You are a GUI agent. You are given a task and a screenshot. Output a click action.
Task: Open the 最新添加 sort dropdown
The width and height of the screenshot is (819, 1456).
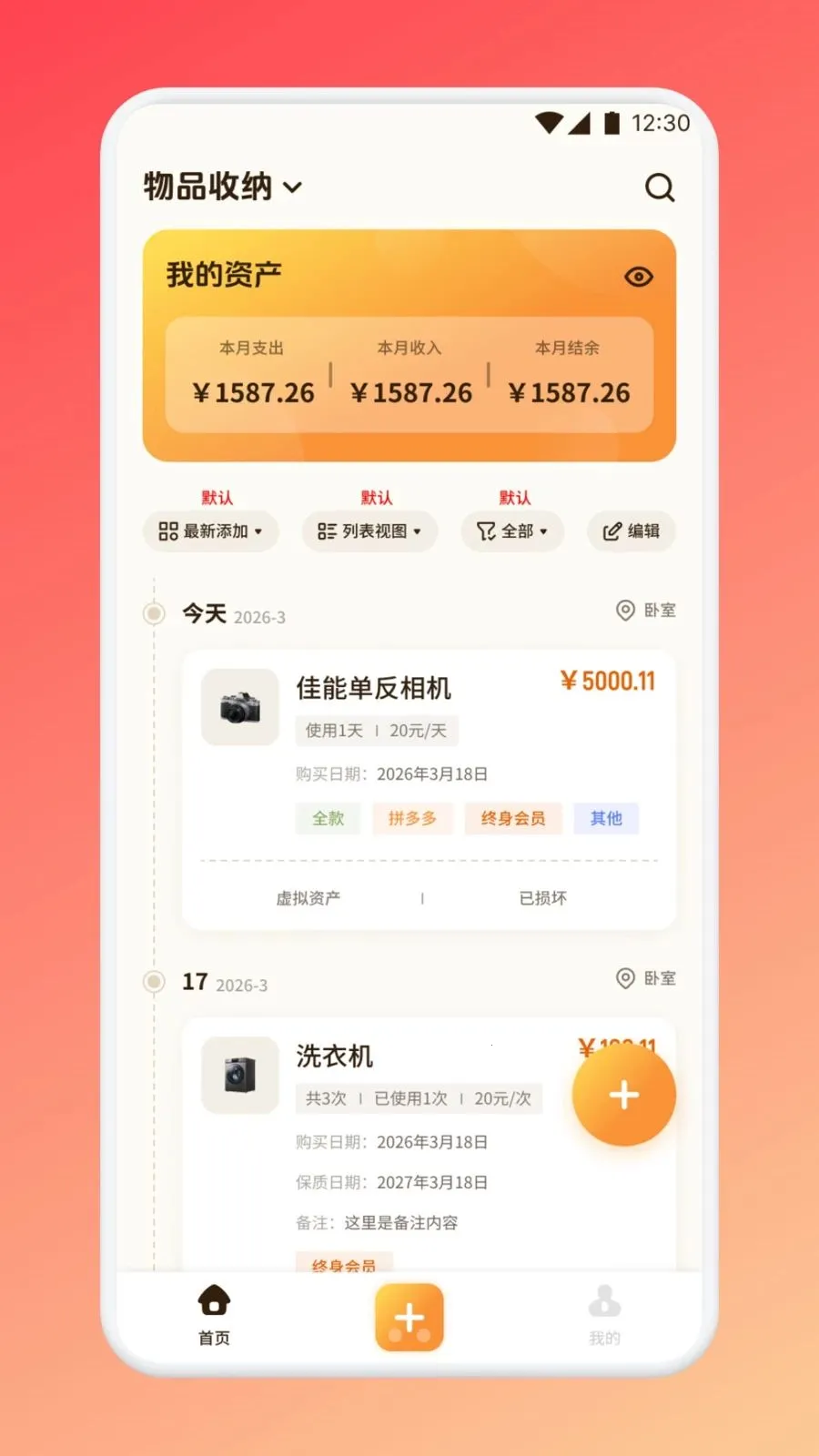(210, 531)
